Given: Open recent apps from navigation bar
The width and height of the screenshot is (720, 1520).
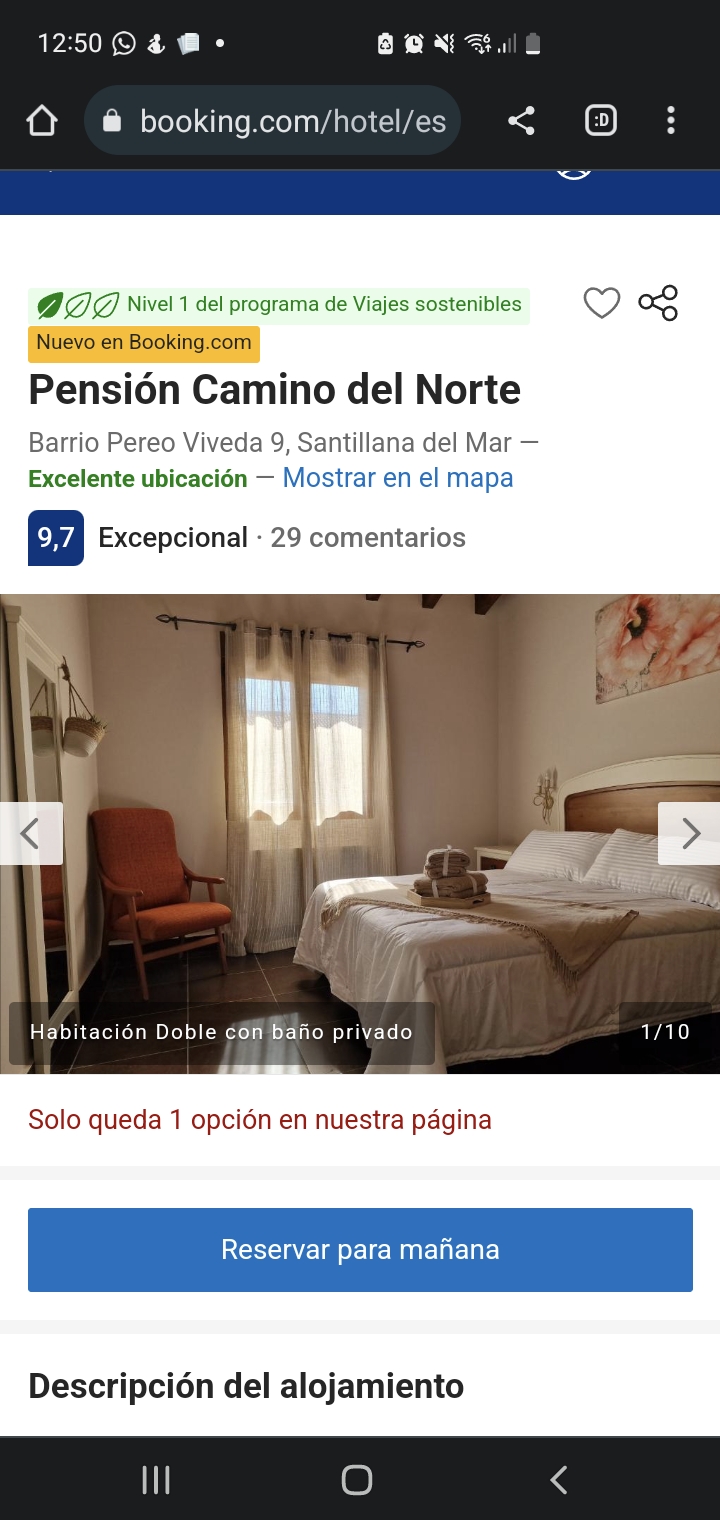Looking at the screenshot, I should point(156,1480).
